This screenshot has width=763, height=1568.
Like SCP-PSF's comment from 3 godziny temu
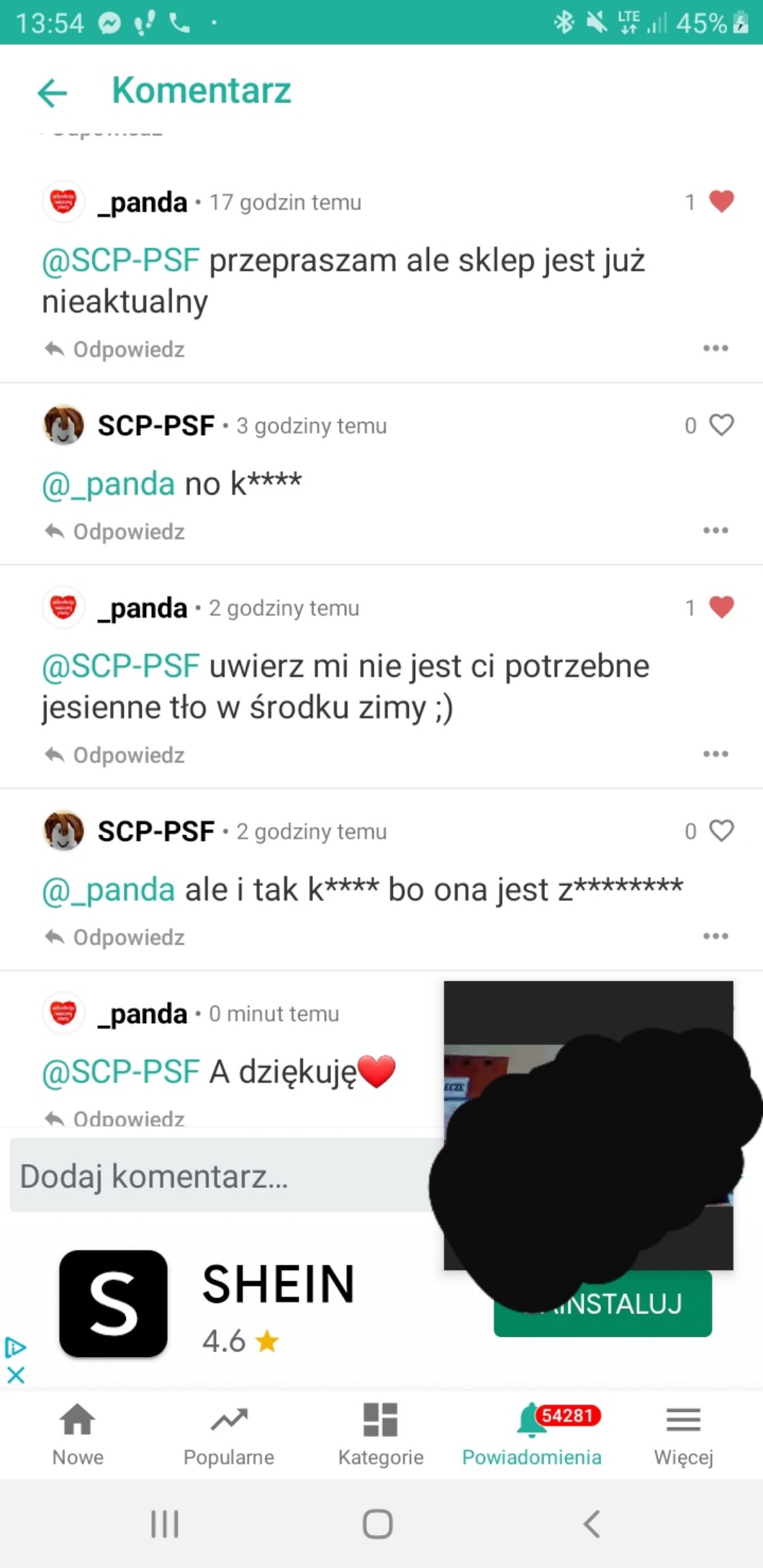point(721,425)
